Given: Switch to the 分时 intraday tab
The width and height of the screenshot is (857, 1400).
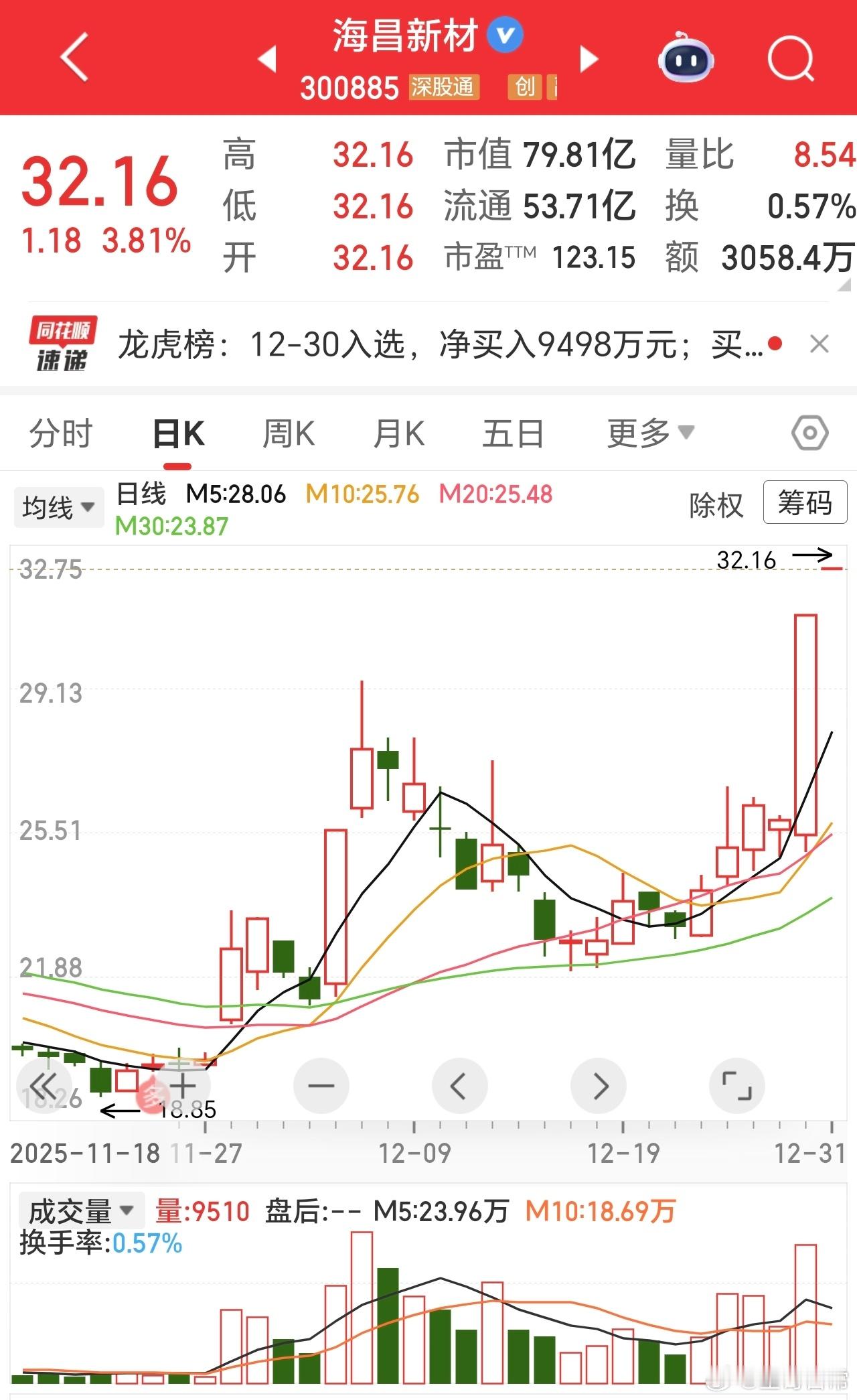Looking at the screenshot, I should coord(61,433).
